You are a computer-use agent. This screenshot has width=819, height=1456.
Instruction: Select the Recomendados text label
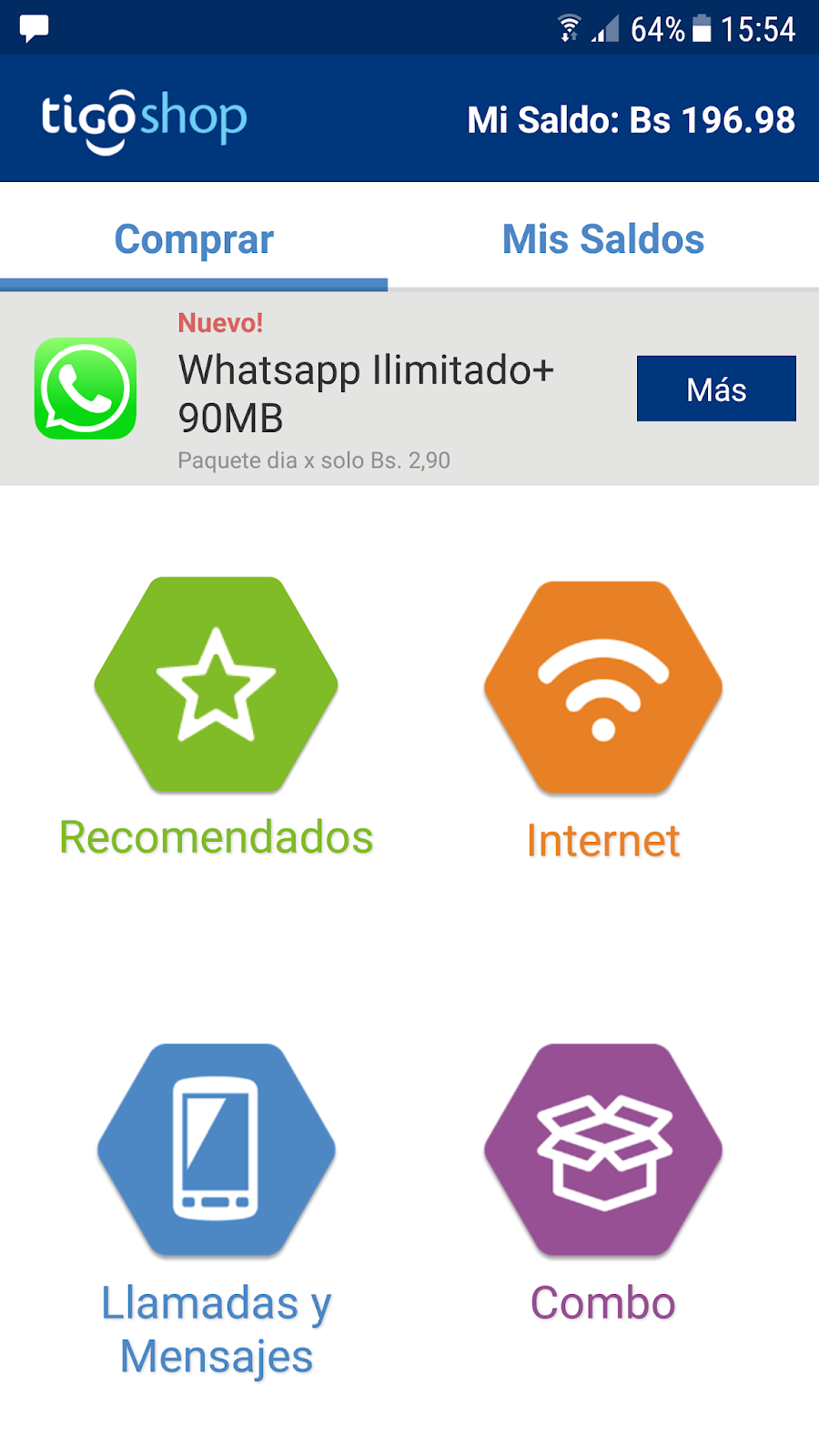point(216,835)
